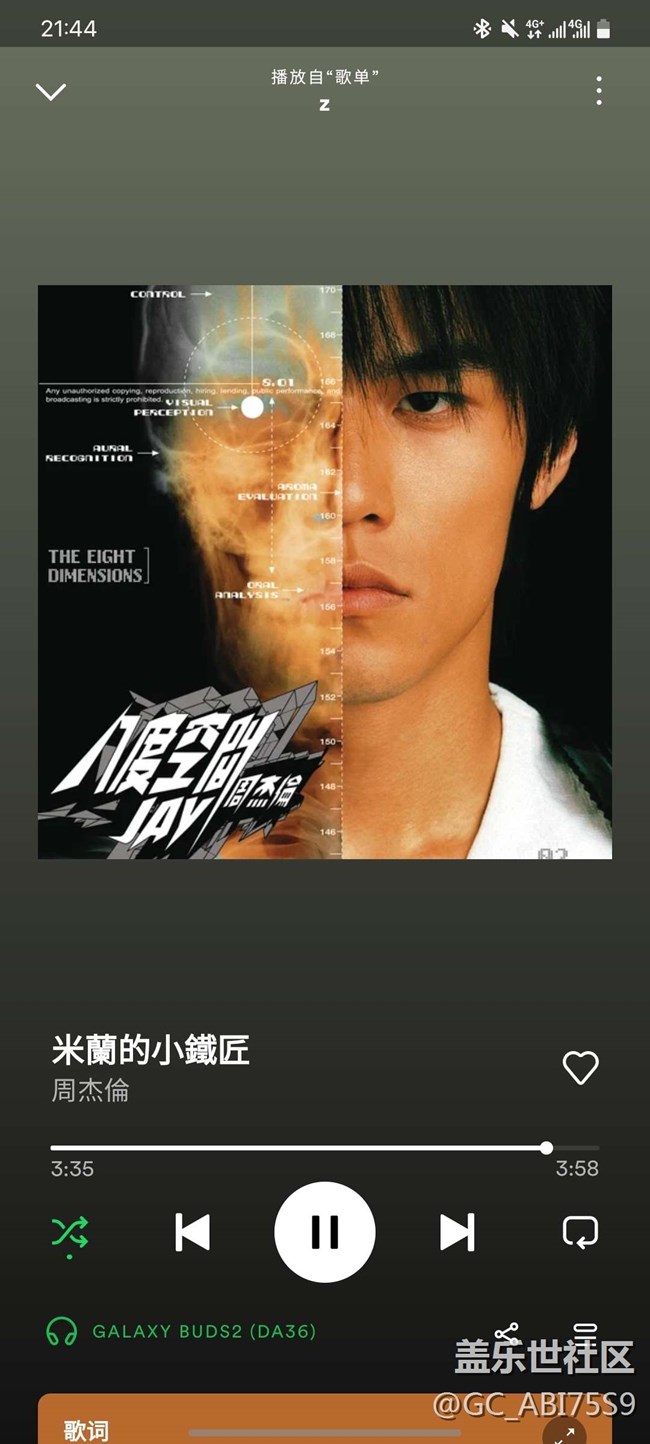This screenshot has width=650, height=1444.
Task: Toggle repeat mode
Action: point(580,1232)
